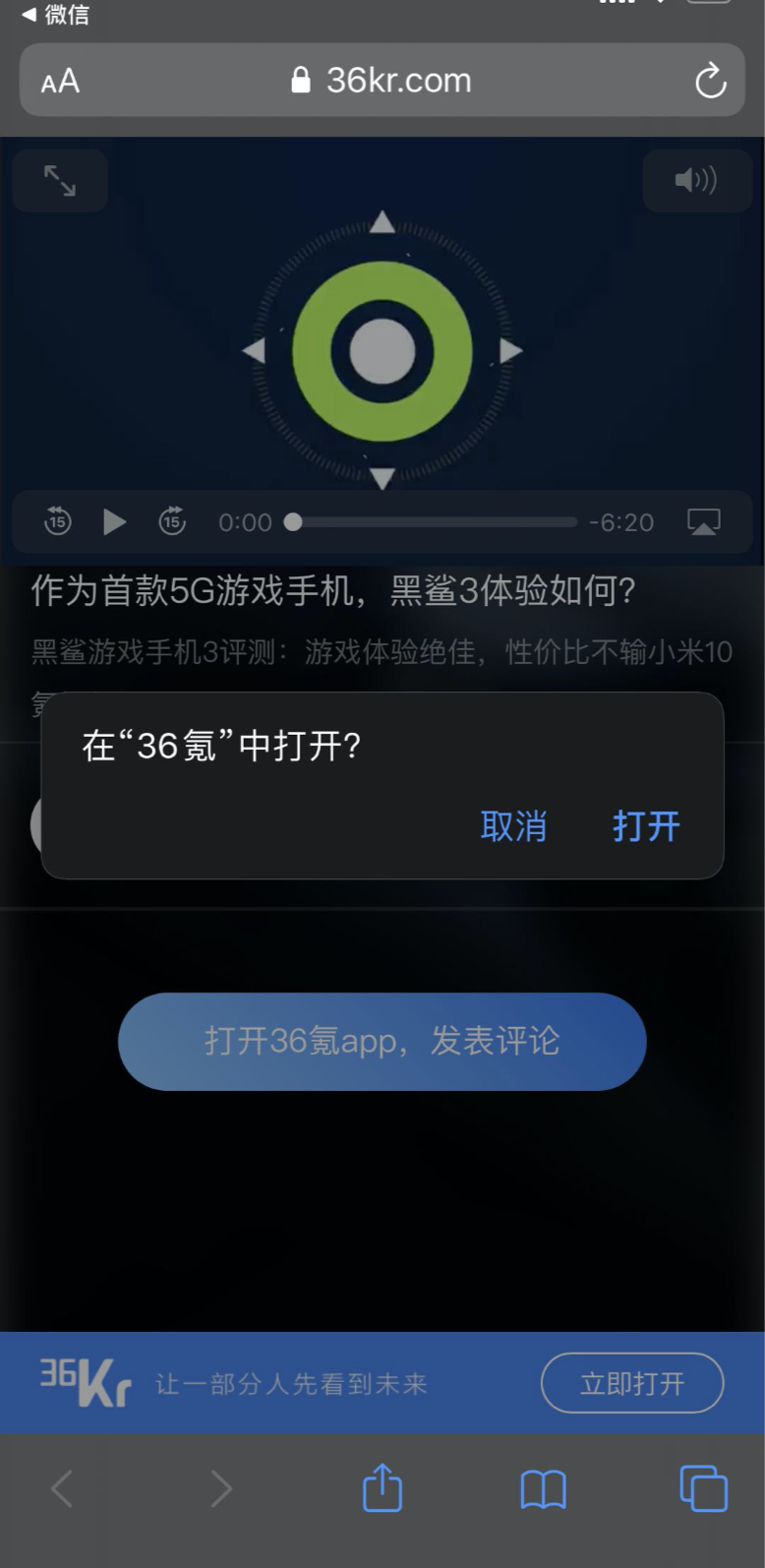
Task: Dismiss the dialog with 取消
Action: pyautogui.click(x=513, y=826)
